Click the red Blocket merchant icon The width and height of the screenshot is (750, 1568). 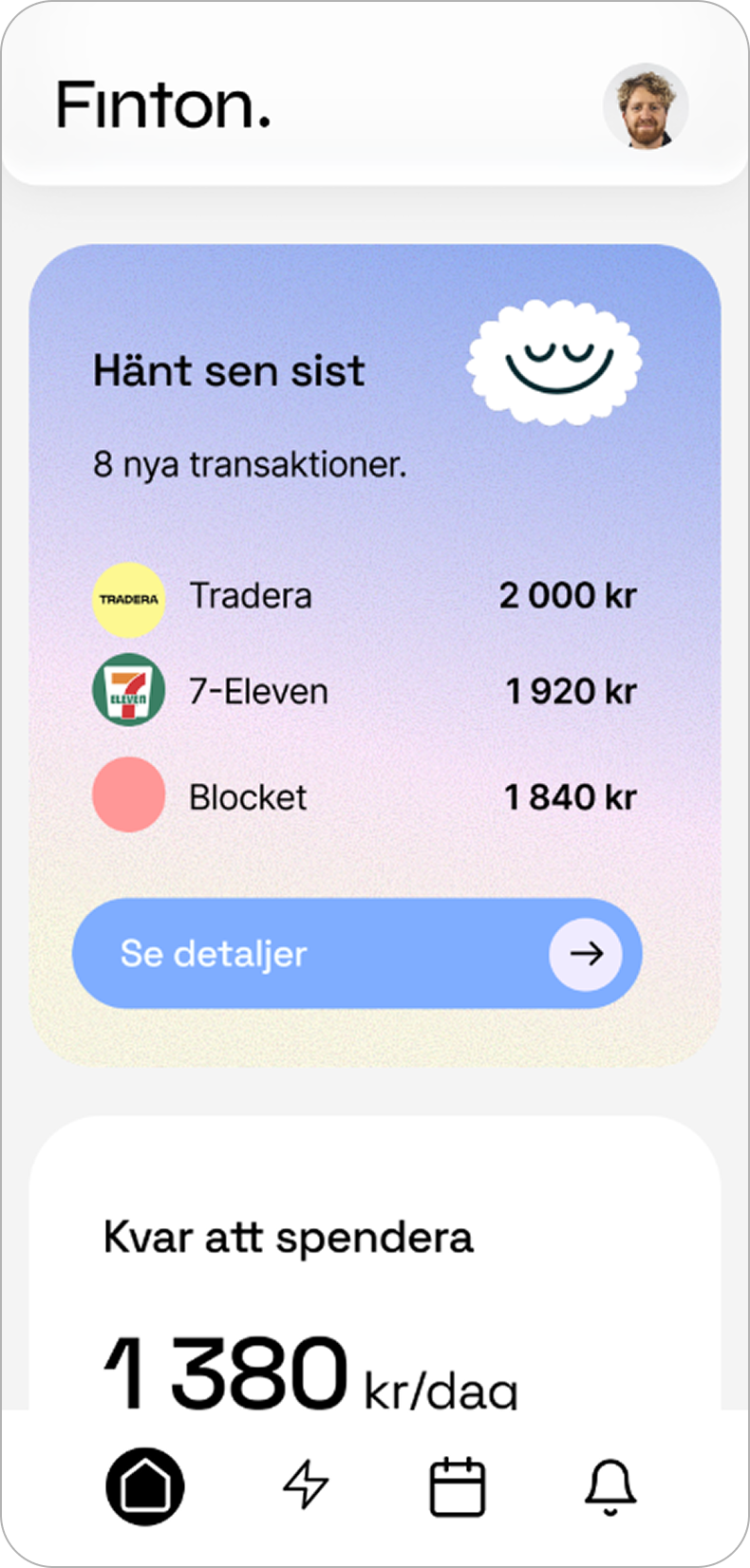tap(129, 796)
